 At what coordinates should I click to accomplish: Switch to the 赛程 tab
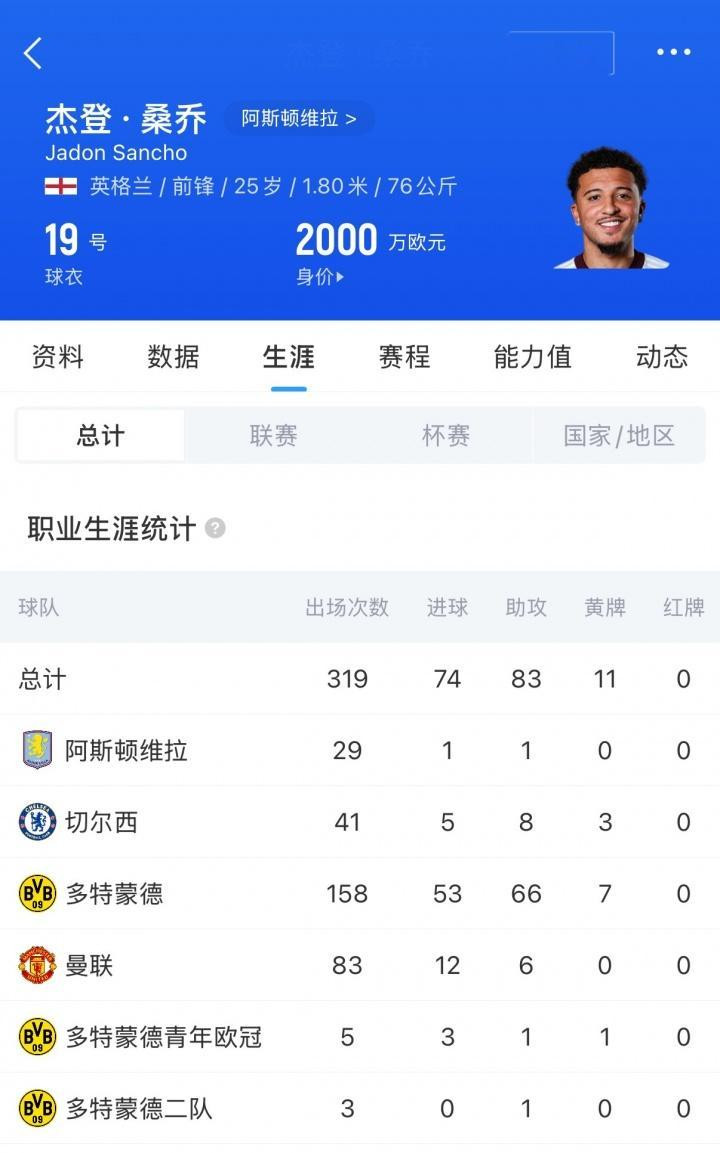click(404, 357)
